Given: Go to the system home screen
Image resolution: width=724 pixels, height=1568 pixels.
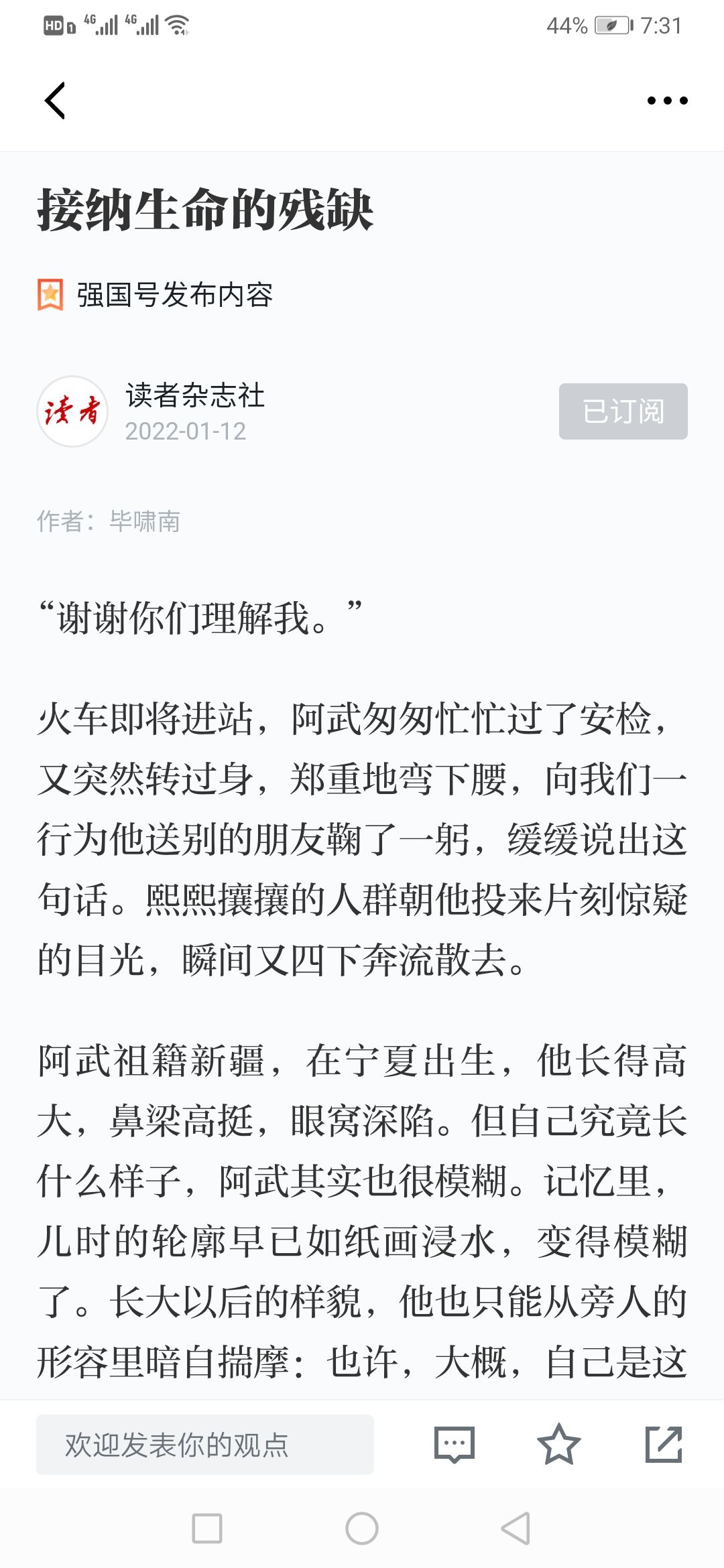Looking at the screenshot, I should click(362, 1529).
